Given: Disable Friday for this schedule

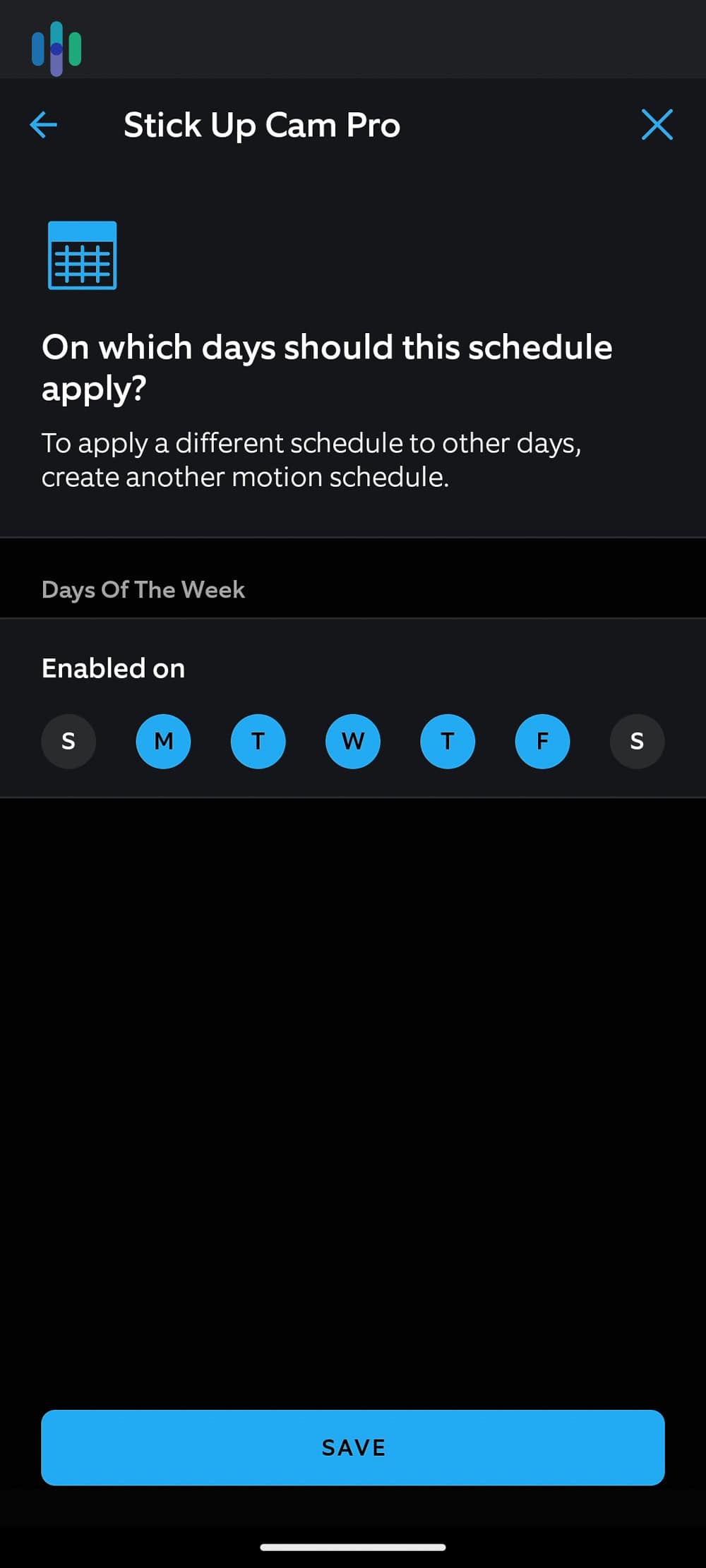Looking at the screenshot, I should pyautogui.click(x=542, y=741).
